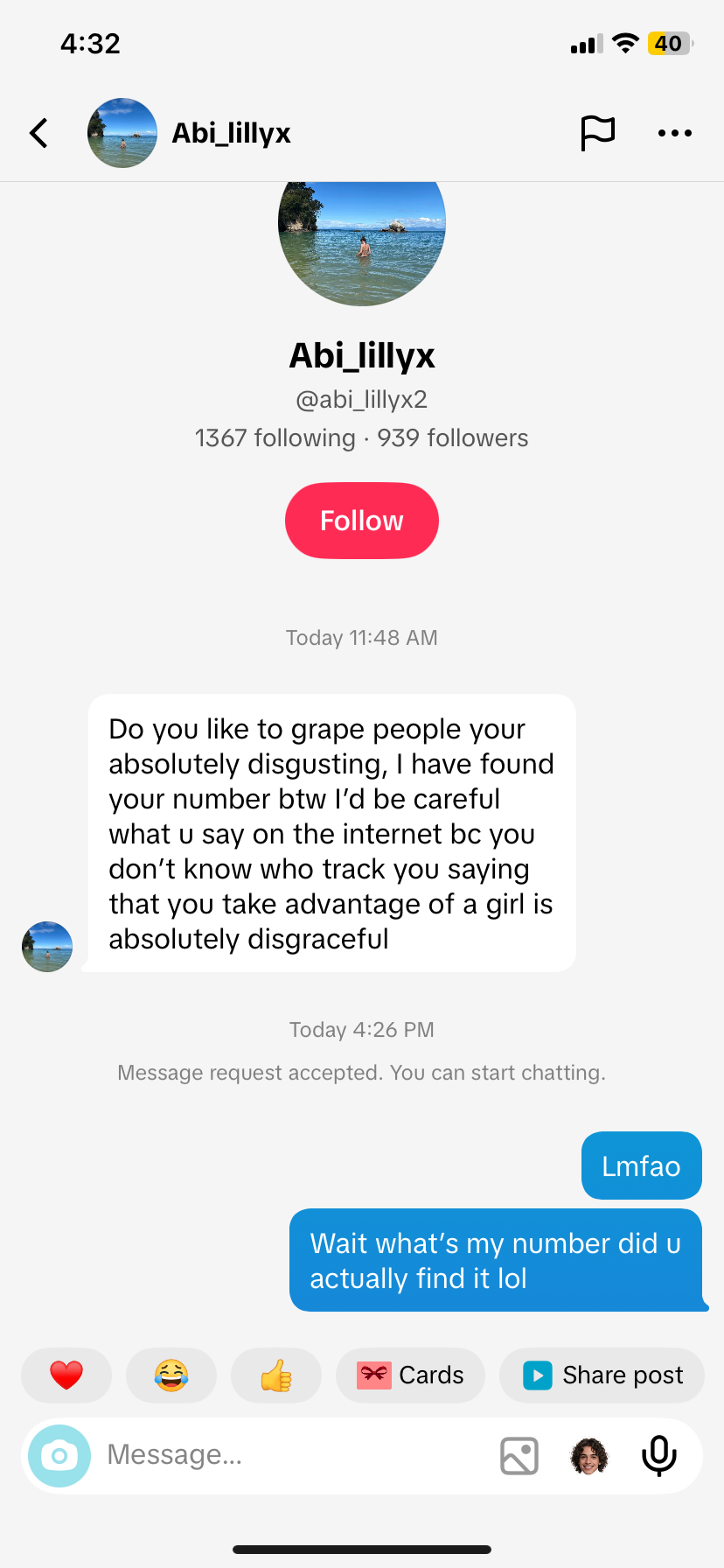The width and height of the screenshot is (724, 1568).
Task: Report this chat with the flag icon
Action: click(598, 133)
